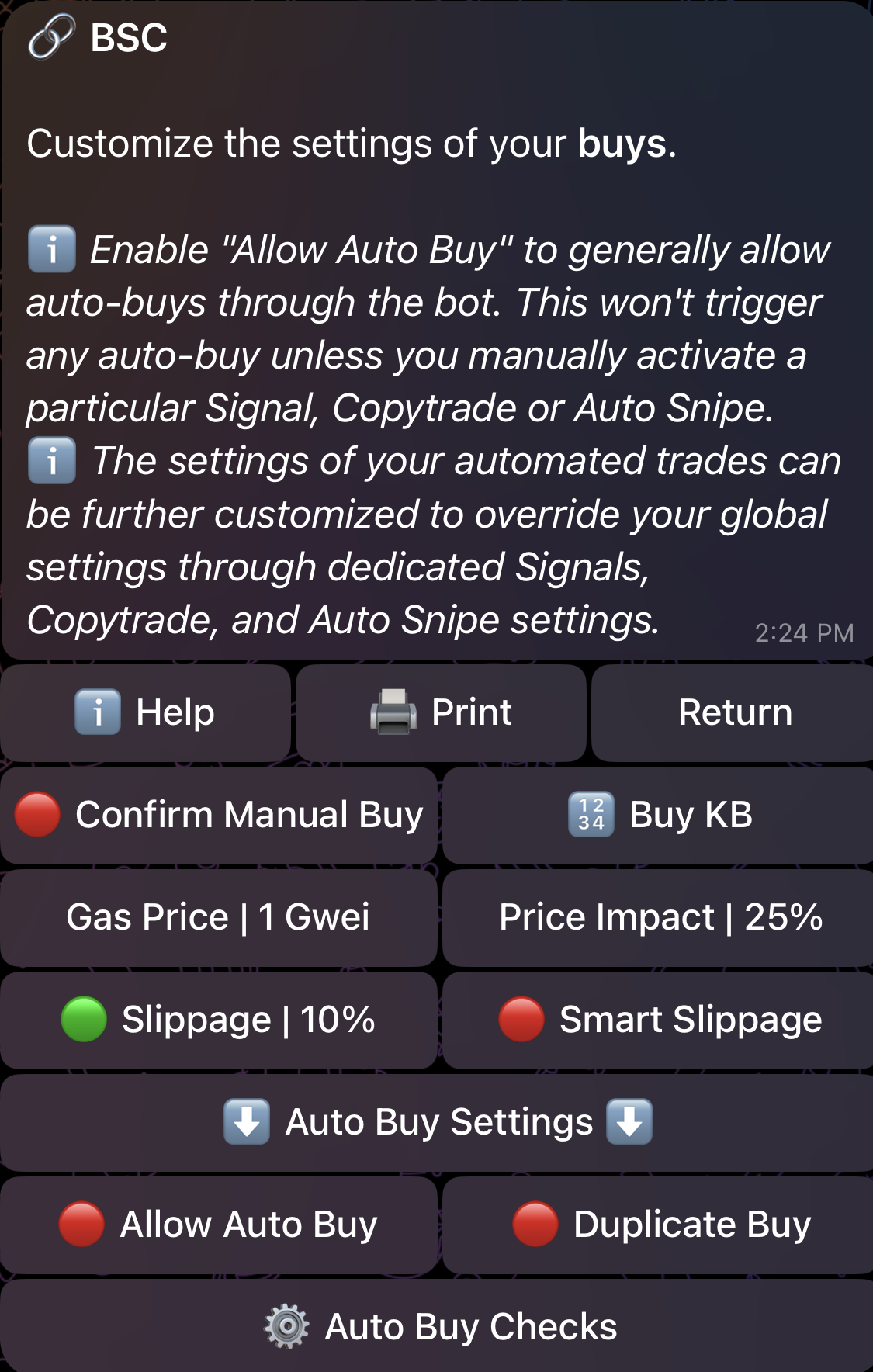
Task: Click the 2:24 PM message timestamp
Action: tap(804, 634)
